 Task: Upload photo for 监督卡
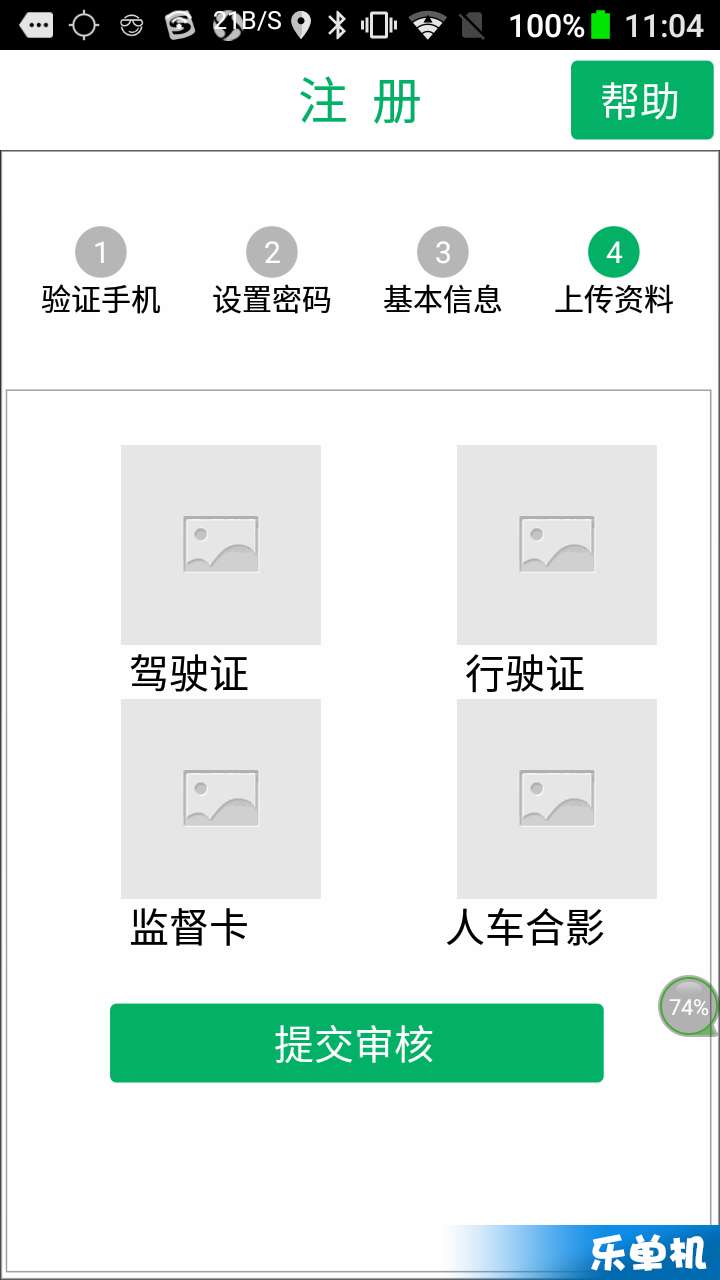[x=221, y=799]
